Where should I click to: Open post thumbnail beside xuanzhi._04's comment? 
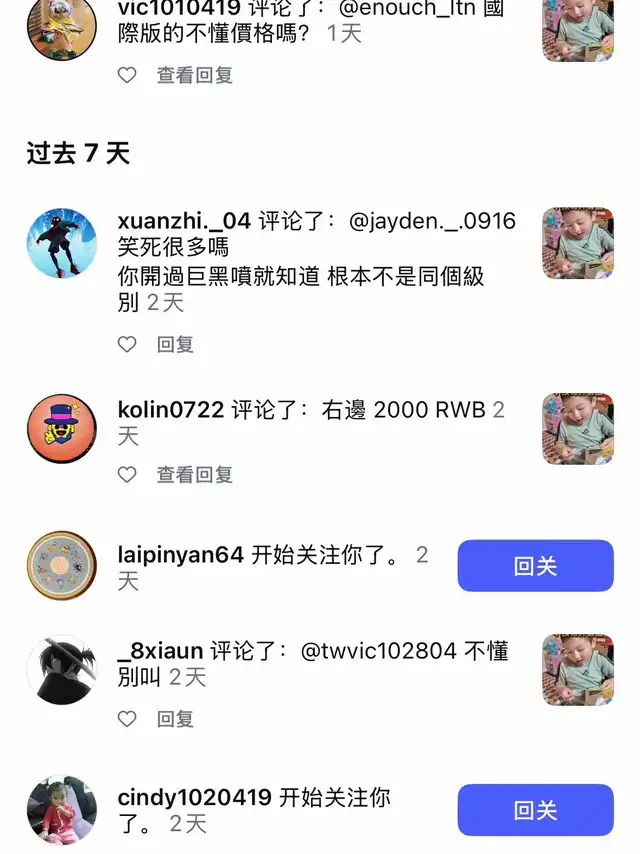577,243
